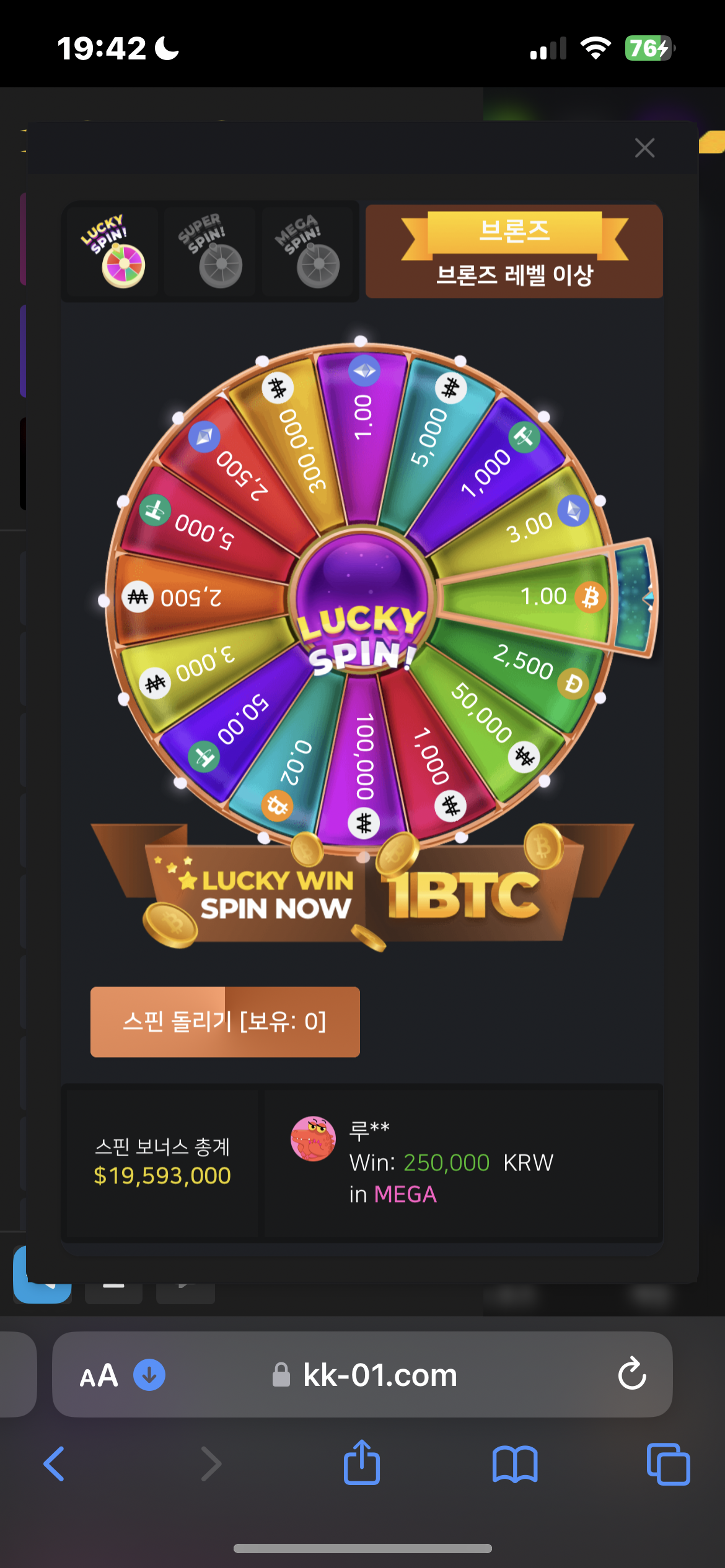The width and height of the screenshot is (725, 1568).
Task: Share this page
Action: pyautogui.click(x=362, y=1462)
